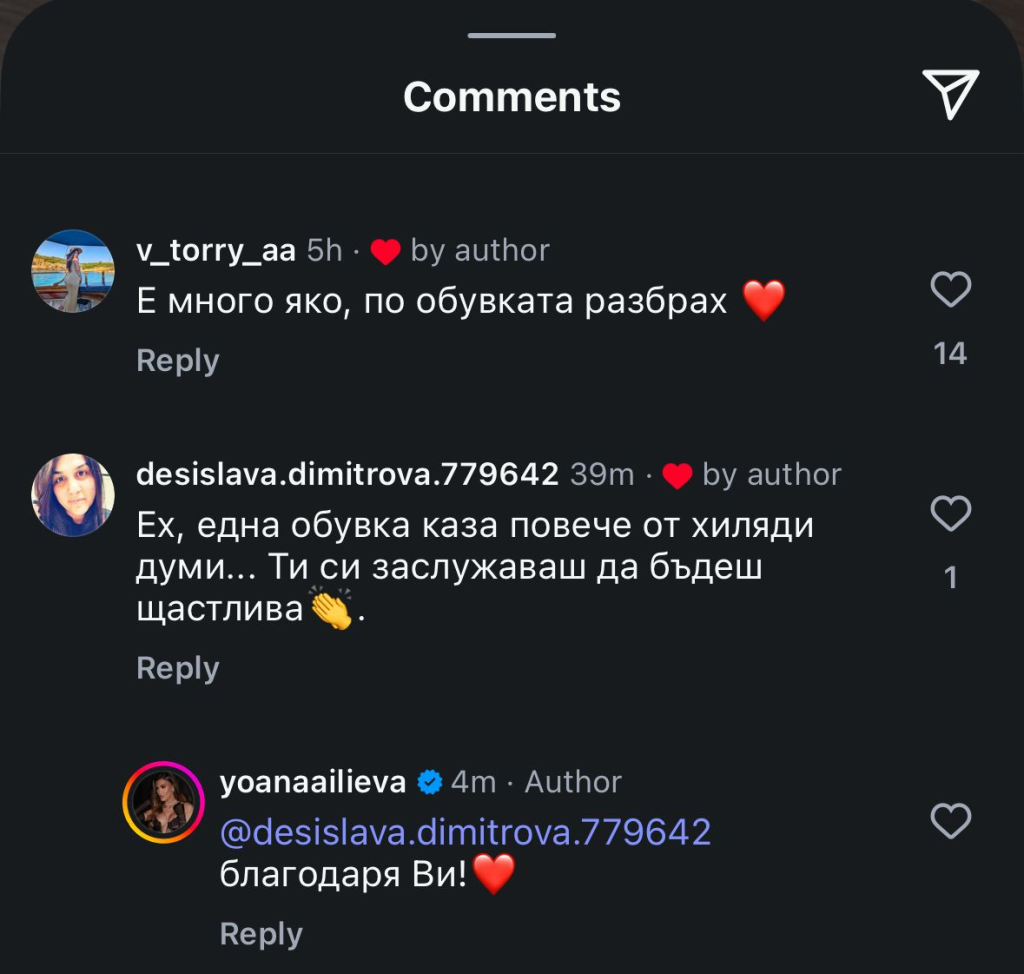The width and height of the screenshot is (1024, 974).
Task: Tap the @desislava.dimitrova.779642 mention
Action: 465,831
